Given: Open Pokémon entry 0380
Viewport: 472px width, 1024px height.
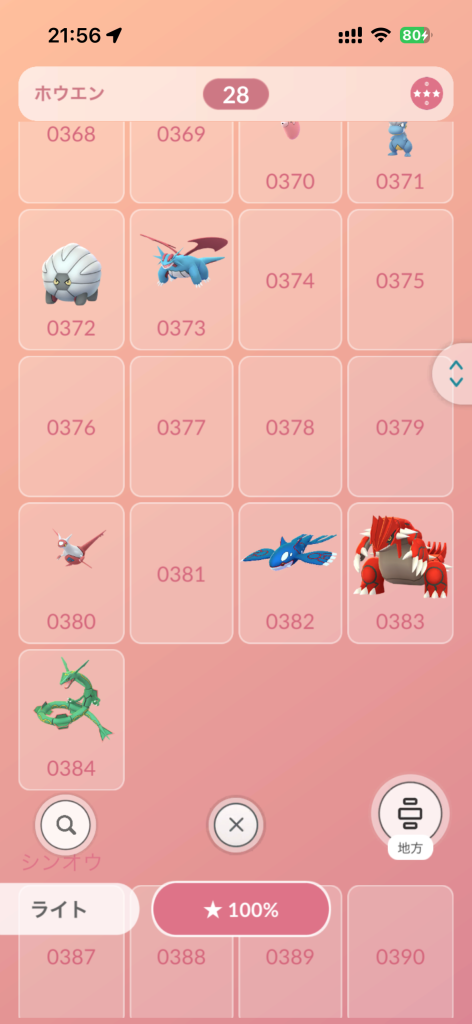Looking at the screenshot, I should coord(71,573).
